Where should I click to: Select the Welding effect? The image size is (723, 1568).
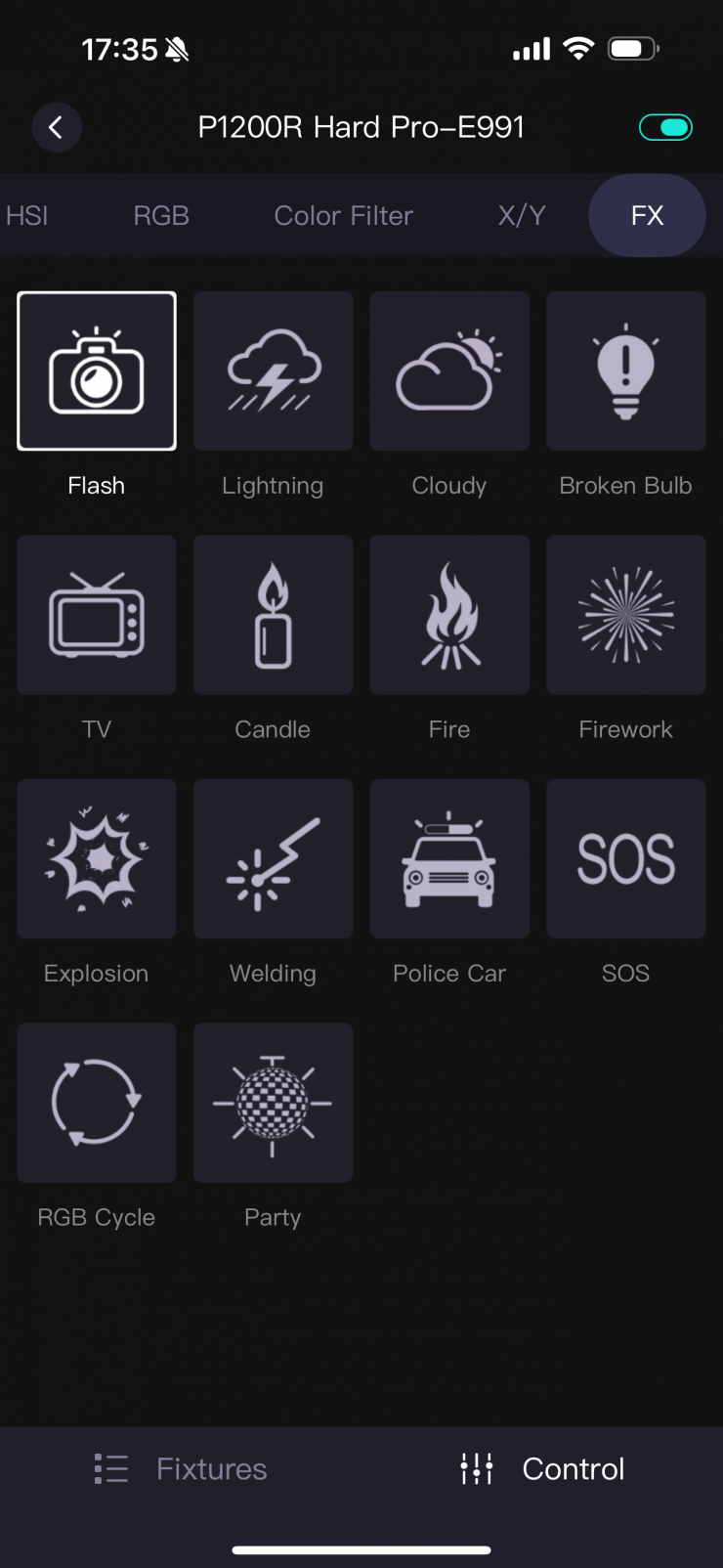click(x=273, y=859)
